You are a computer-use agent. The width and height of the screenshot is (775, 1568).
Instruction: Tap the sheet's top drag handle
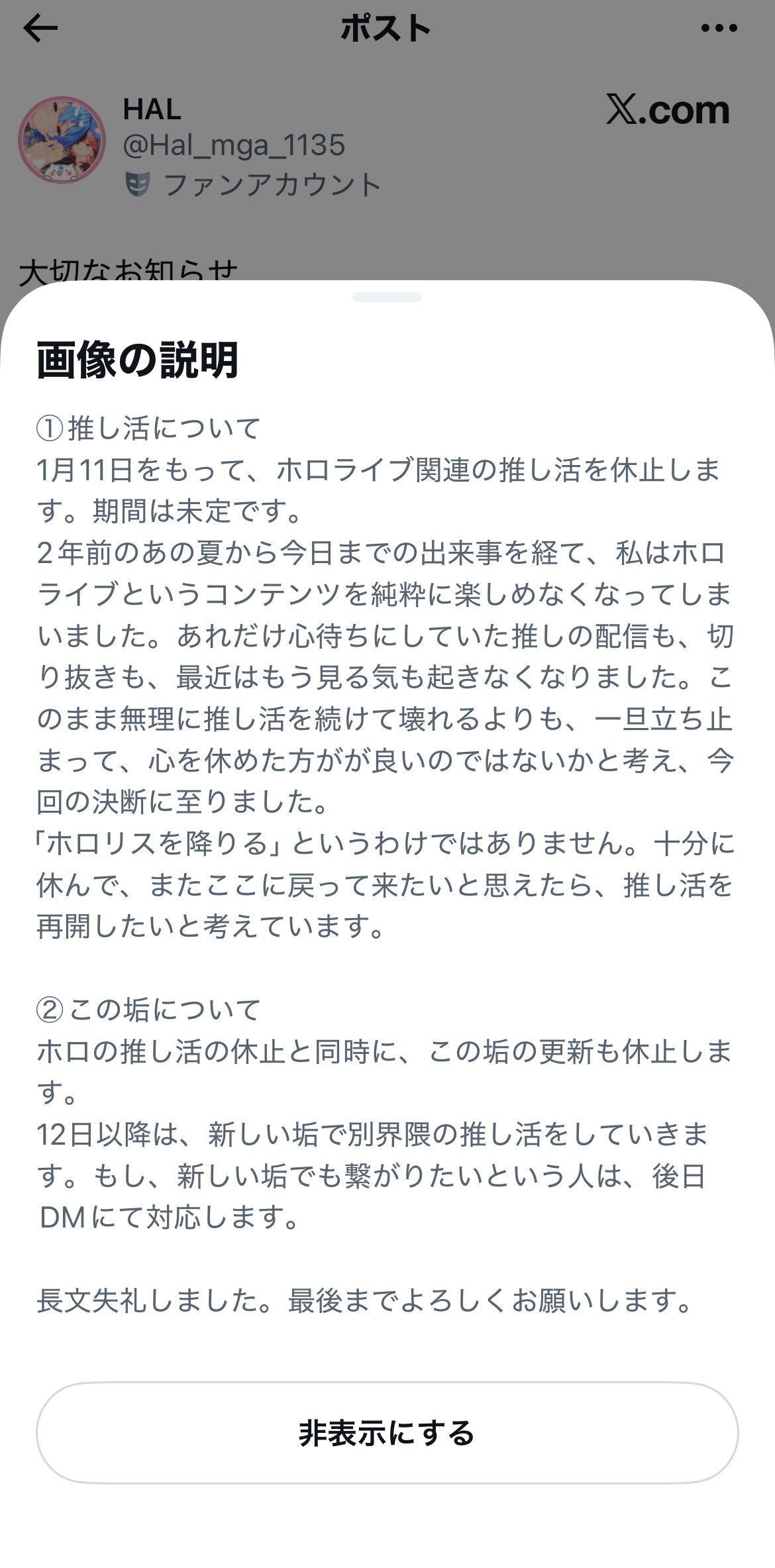(x=387, y=297)
